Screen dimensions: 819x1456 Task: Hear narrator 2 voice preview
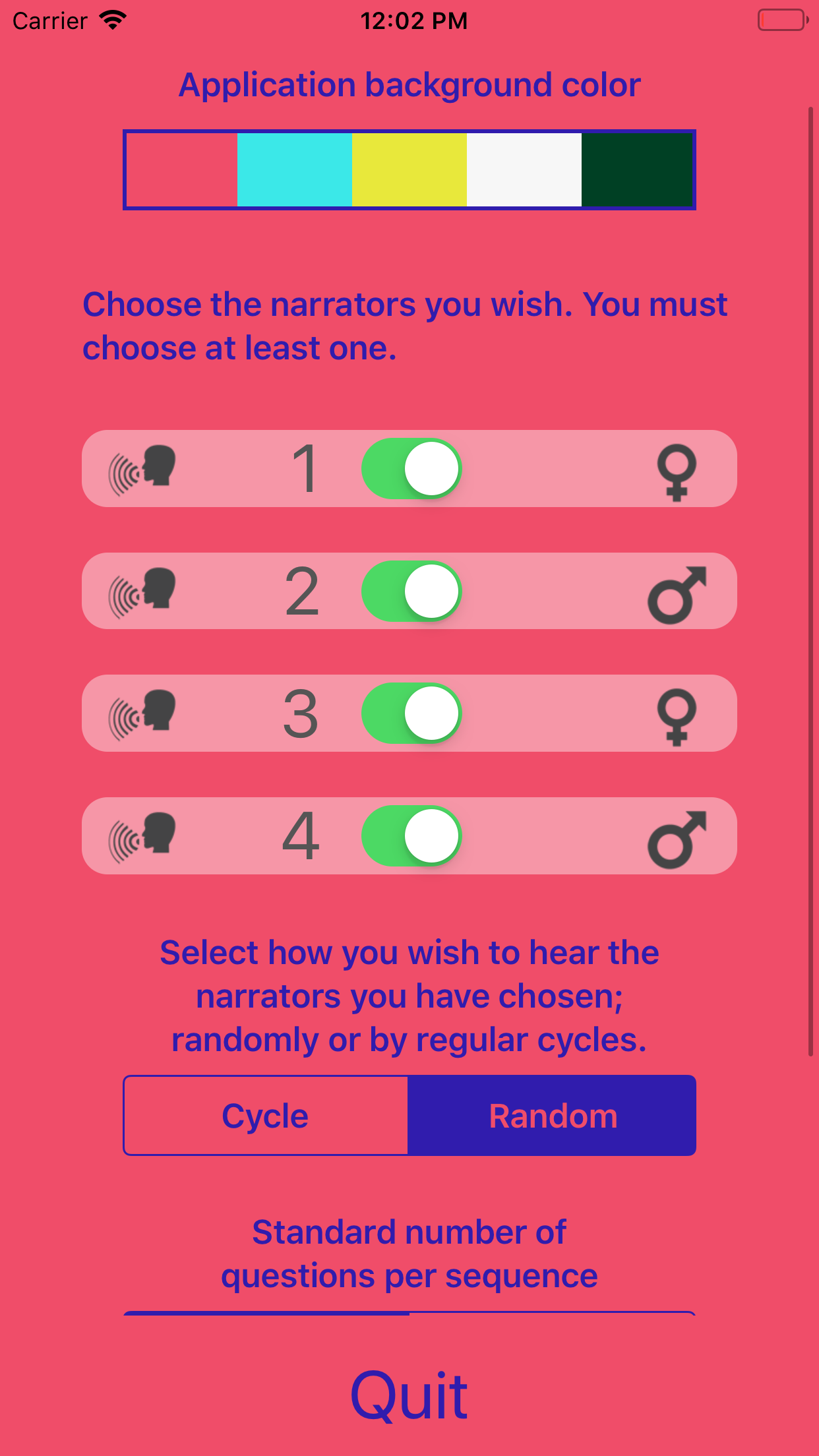(x=142, y=591)
